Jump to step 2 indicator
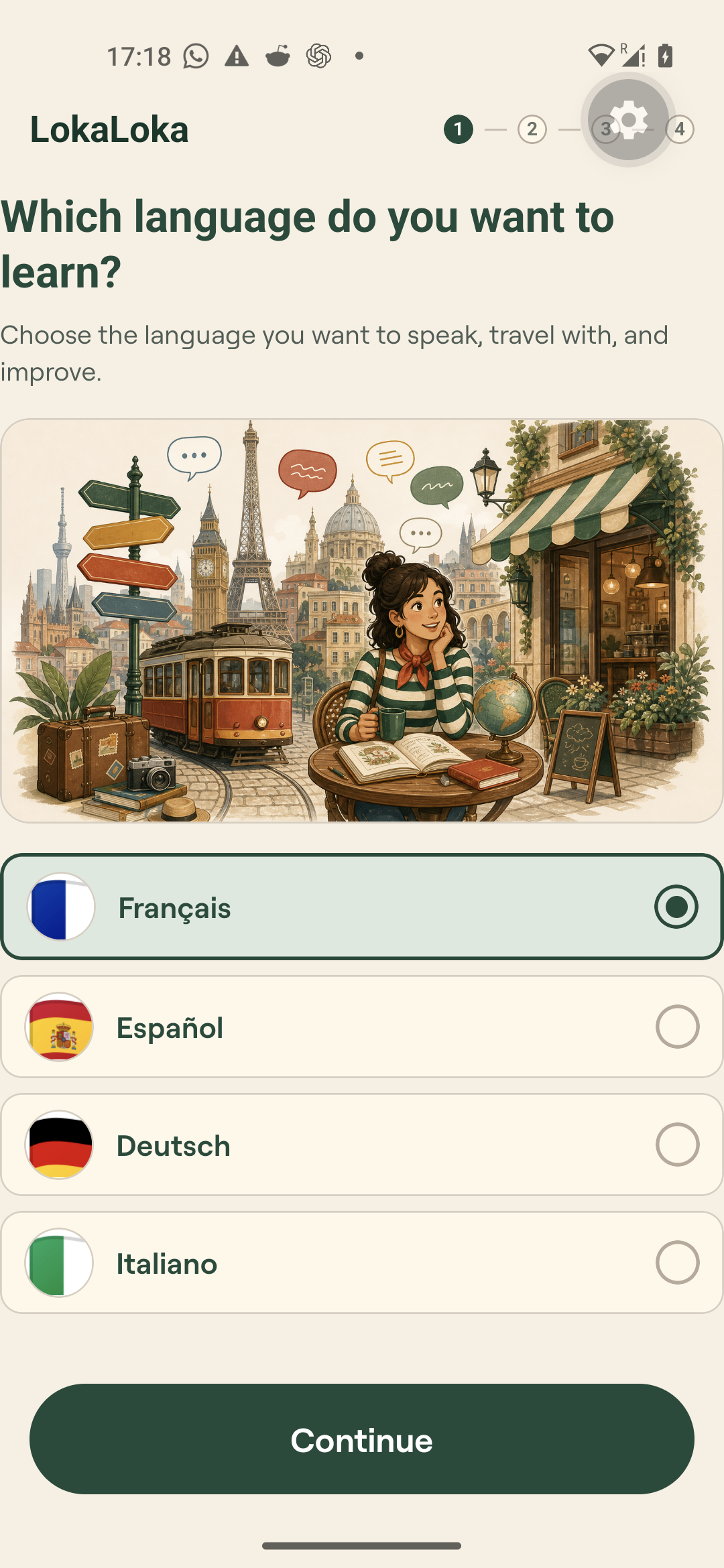 point(532,129)
